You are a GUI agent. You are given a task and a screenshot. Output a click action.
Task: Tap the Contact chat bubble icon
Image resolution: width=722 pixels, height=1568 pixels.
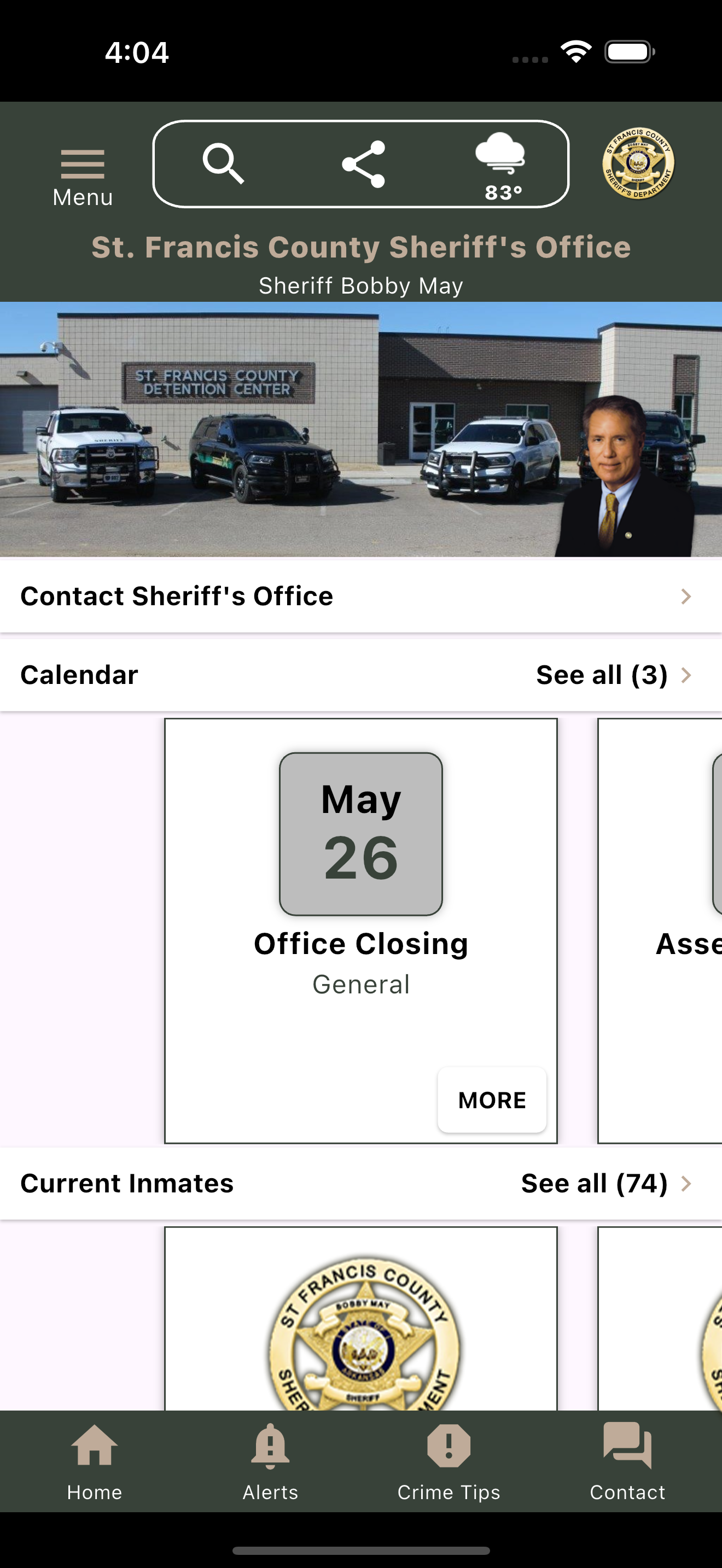coord(627,1467)
